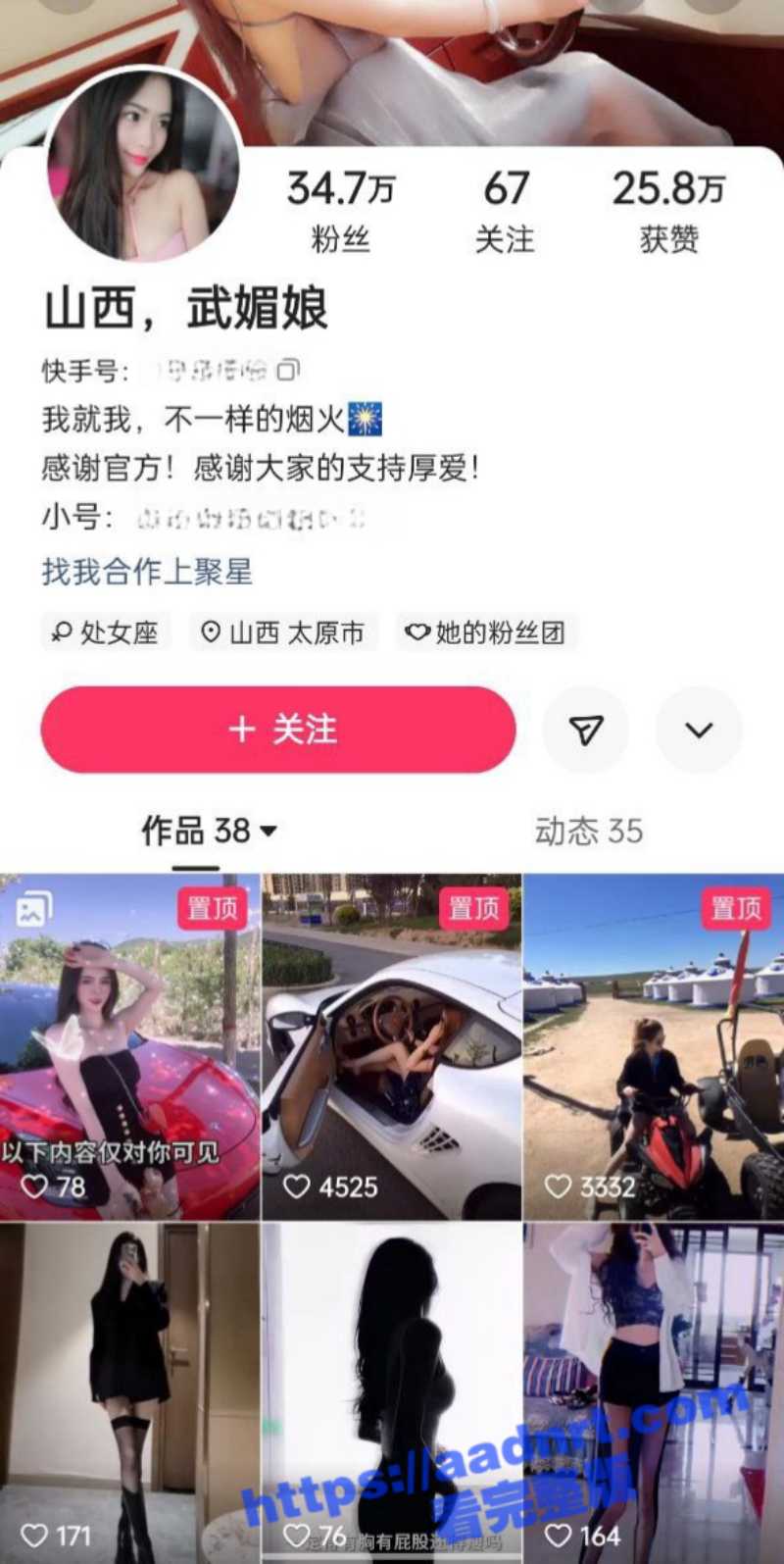The height and width of the screenshot is (1564, 784).
Task: Follow this user with the 关注 button
Action: (277, 730)
